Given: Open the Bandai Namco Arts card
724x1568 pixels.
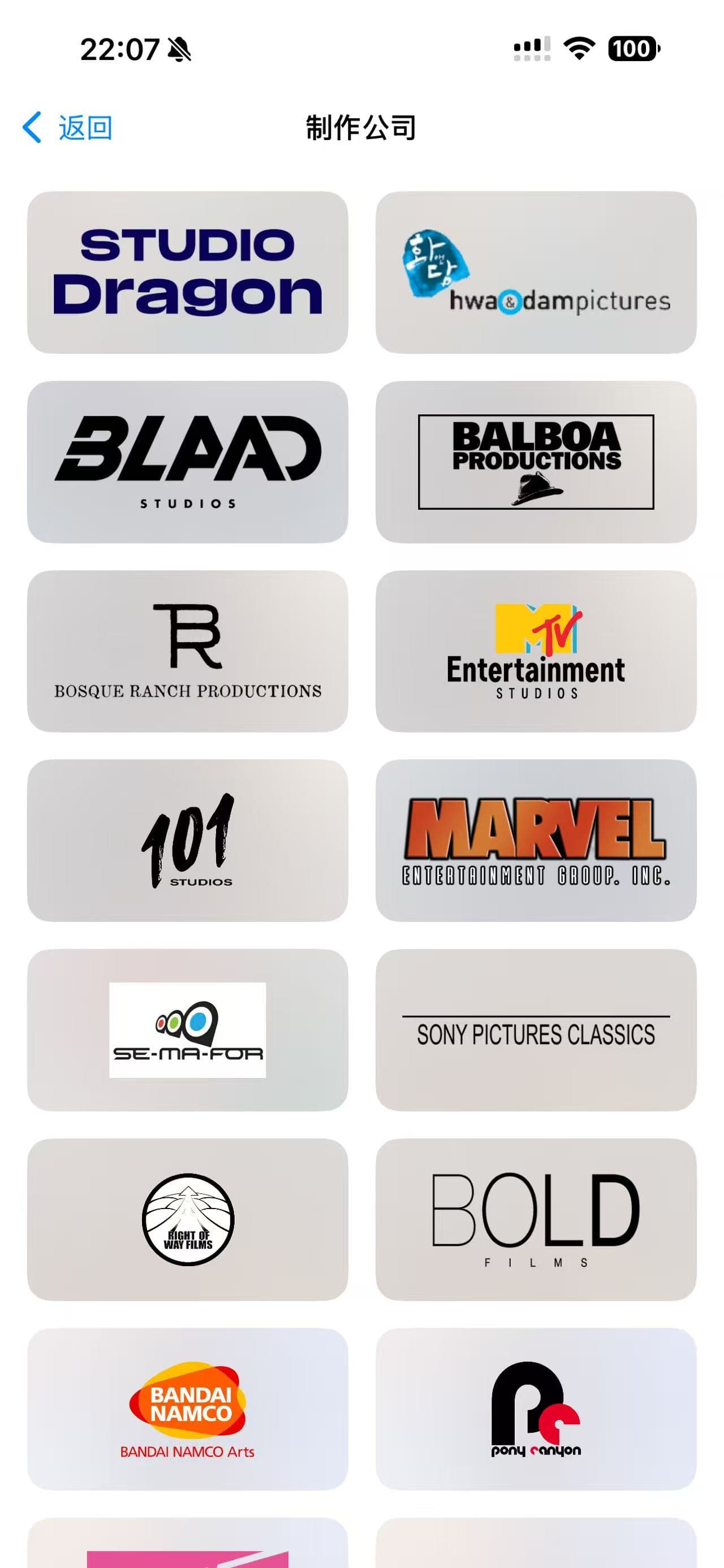Looking at the screenshot, I should 188,1409.
